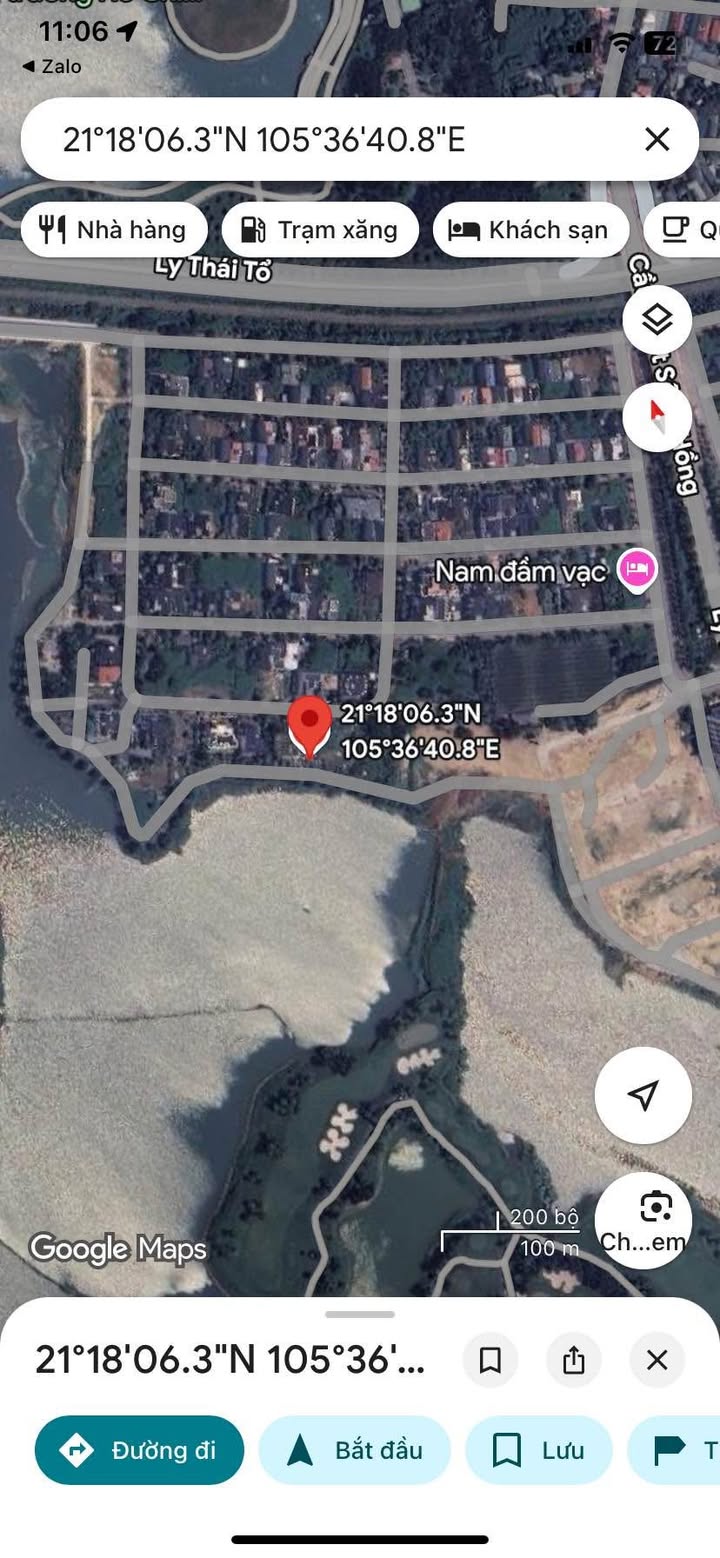This screenshot has height=1558, width=720.
Task: Select the Khách sạn chip
Action: (530, 230)
